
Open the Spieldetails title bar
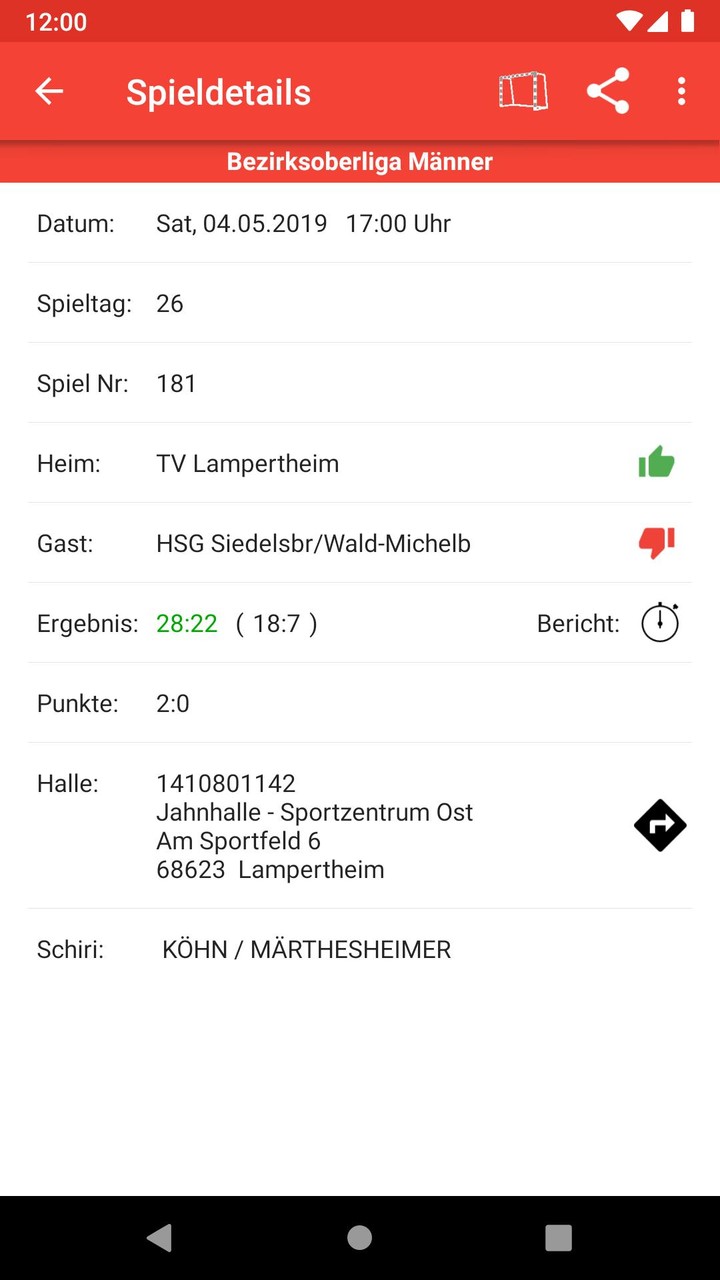(218, 92)
